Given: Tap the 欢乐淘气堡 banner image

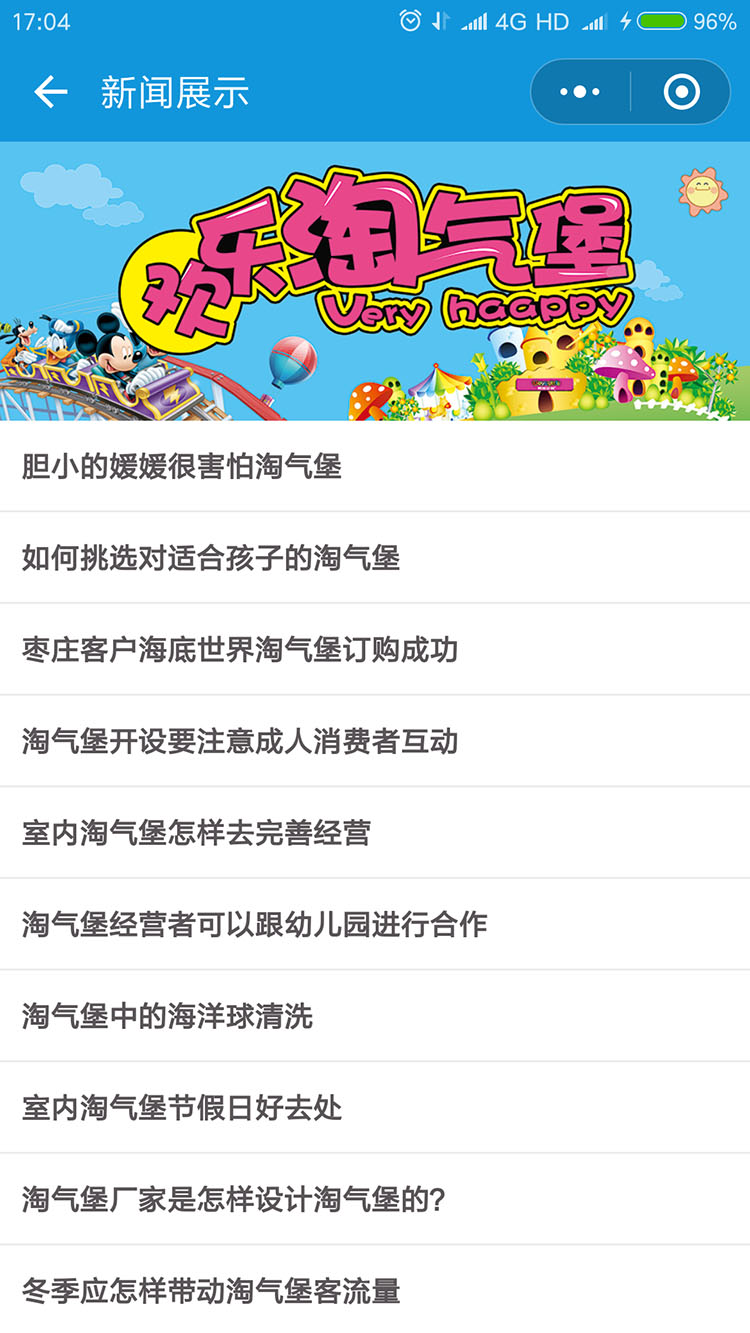Looking at the screenshot, I should 375,280.
